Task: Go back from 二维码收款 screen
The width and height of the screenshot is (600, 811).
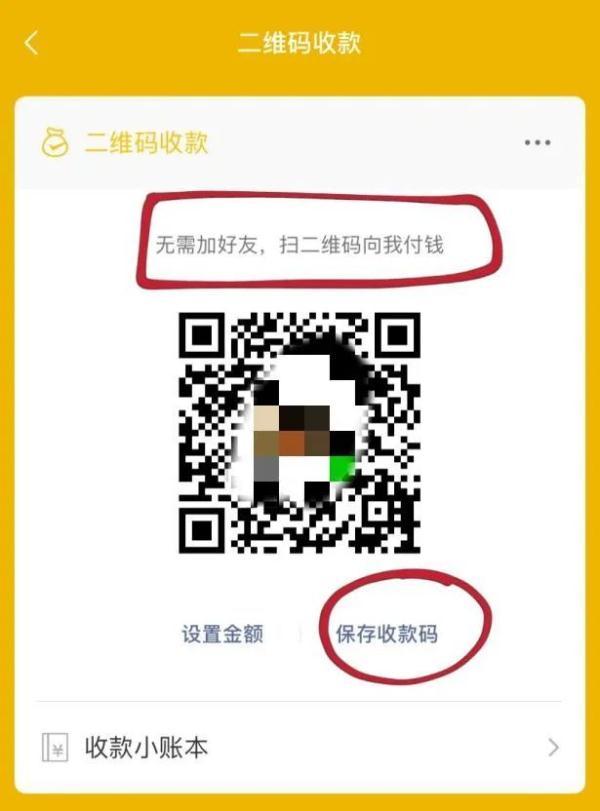Action: (x=32, y=43)
